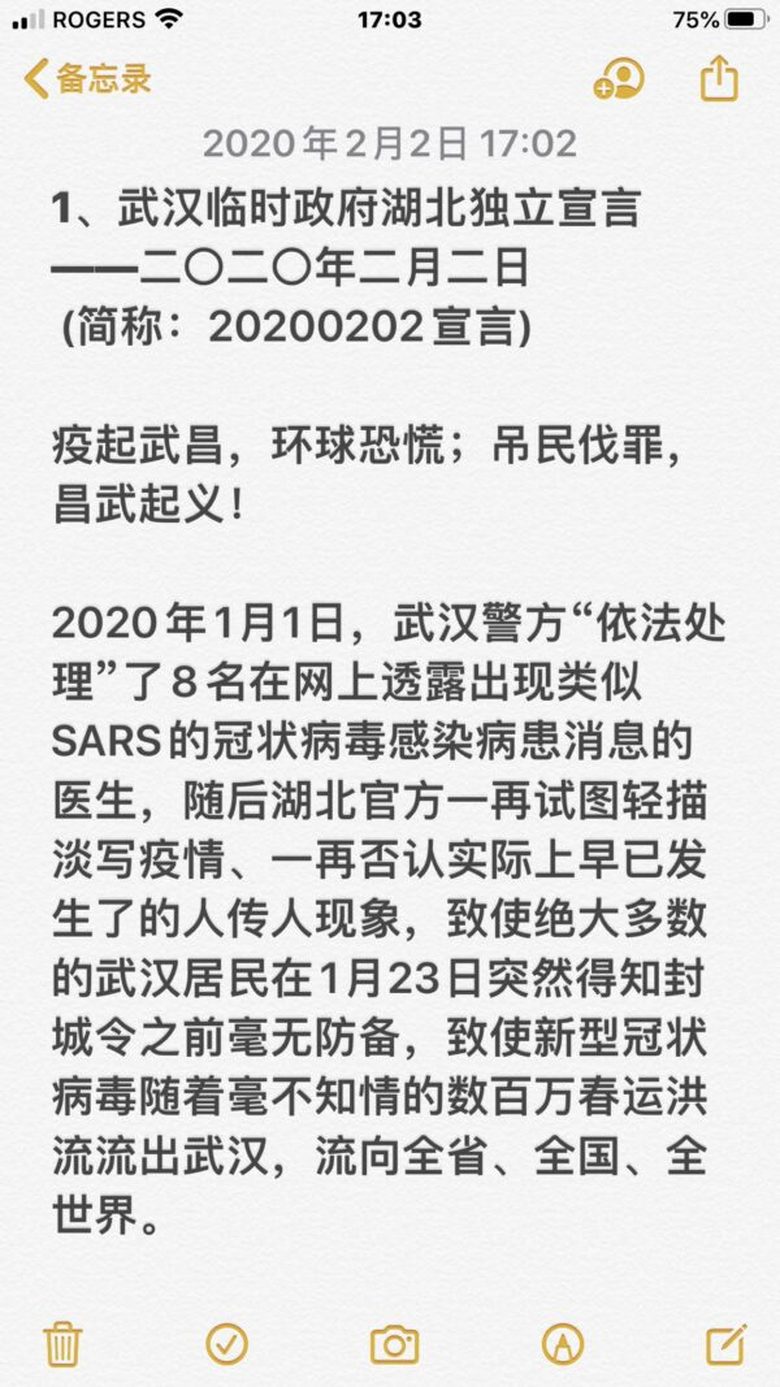Go back to the 备忘录 notes list

click(x=87, y=78)
